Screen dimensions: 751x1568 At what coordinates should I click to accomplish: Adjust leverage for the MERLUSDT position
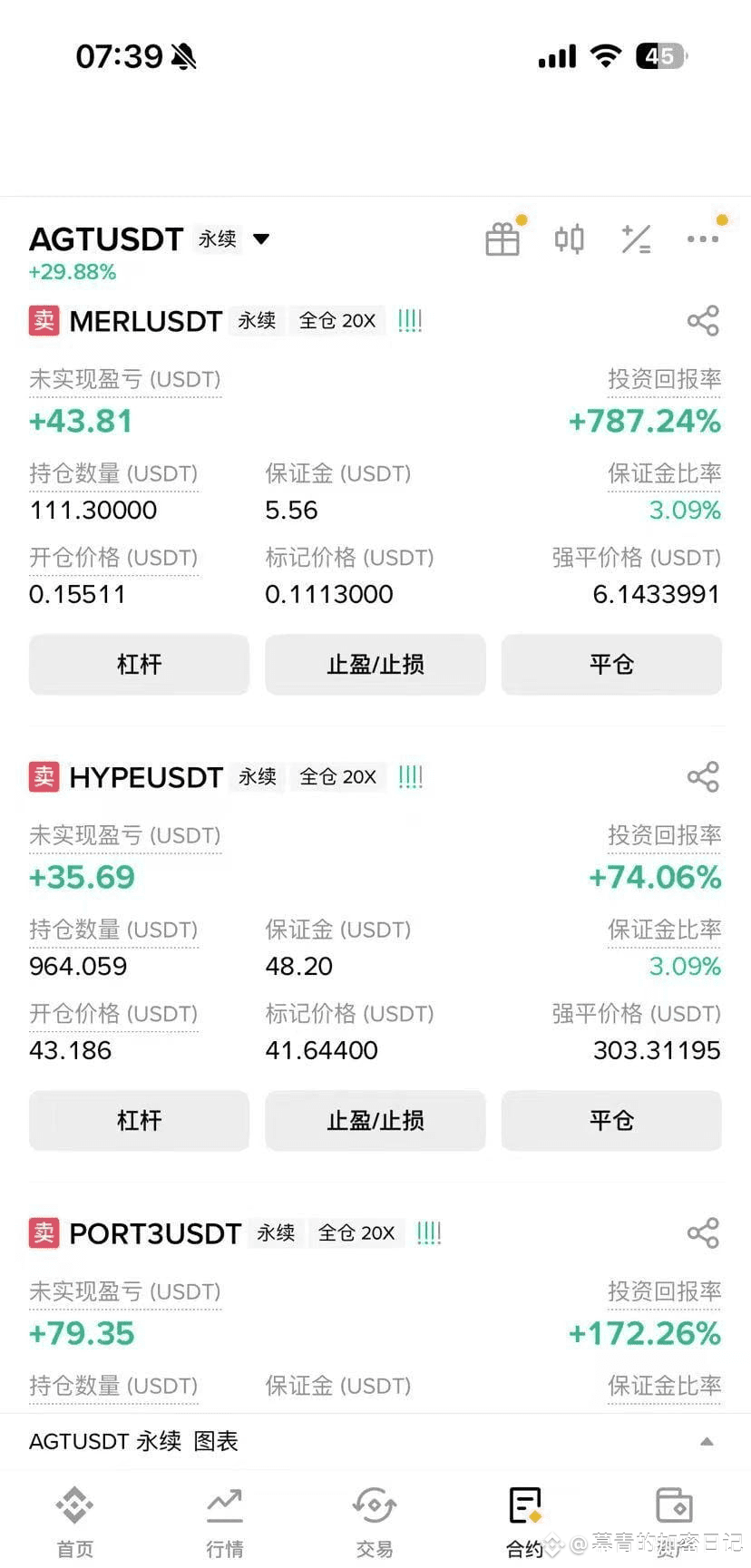coord(139,665)
